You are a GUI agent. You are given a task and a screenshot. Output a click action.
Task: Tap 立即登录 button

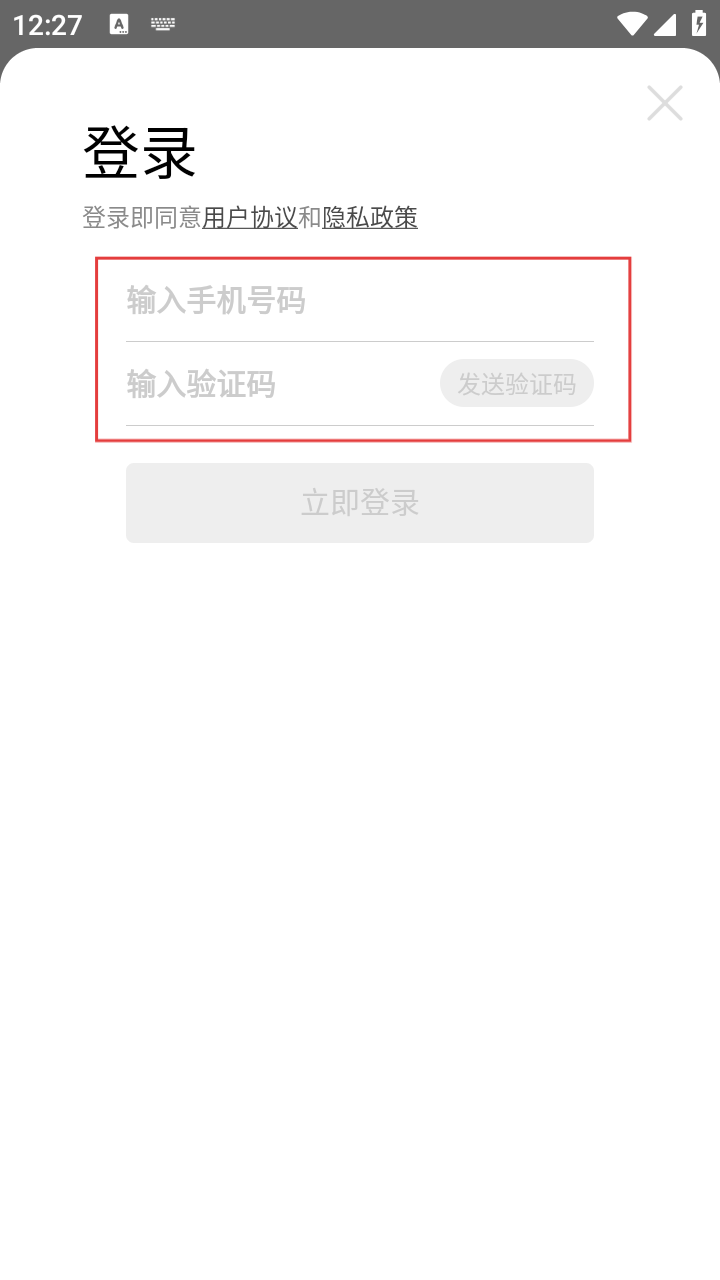point(360,503)
